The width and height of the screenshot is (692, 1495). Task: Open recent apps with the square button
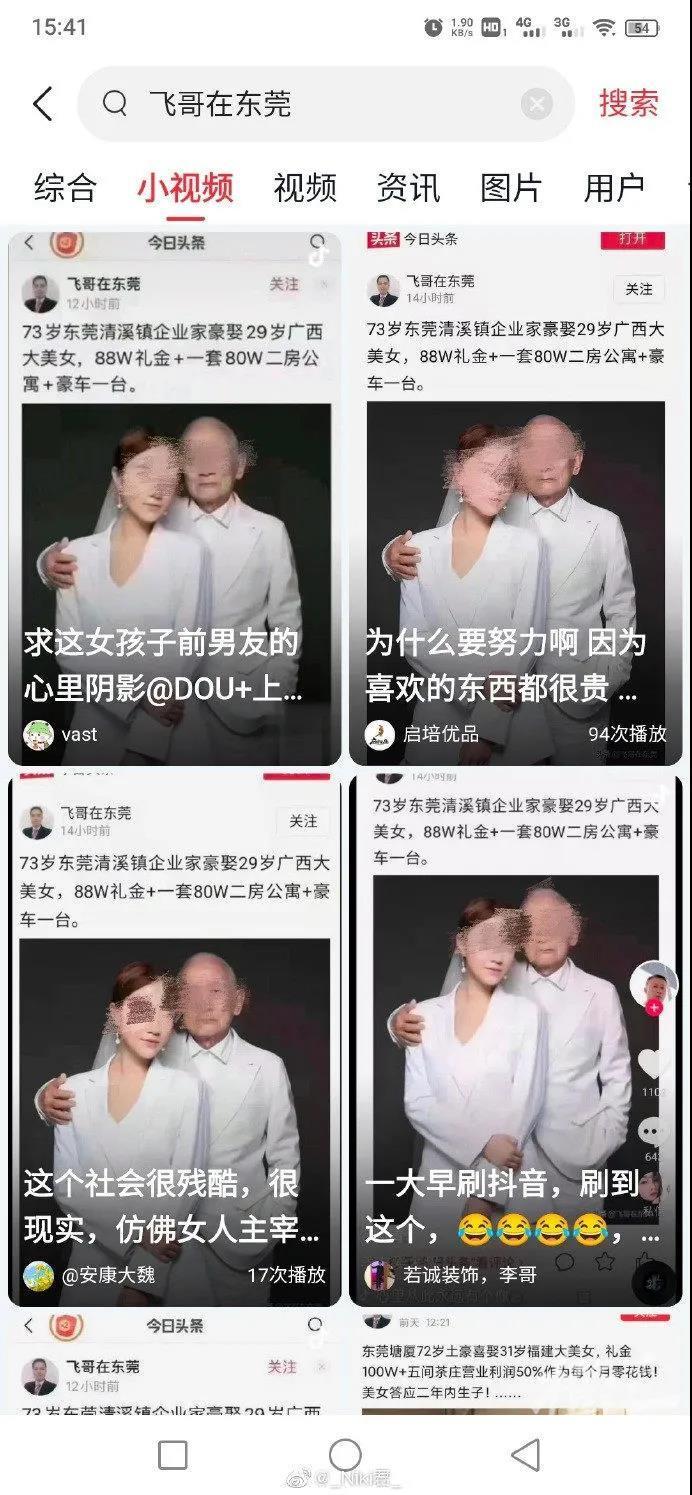(x=172, y=1455)
